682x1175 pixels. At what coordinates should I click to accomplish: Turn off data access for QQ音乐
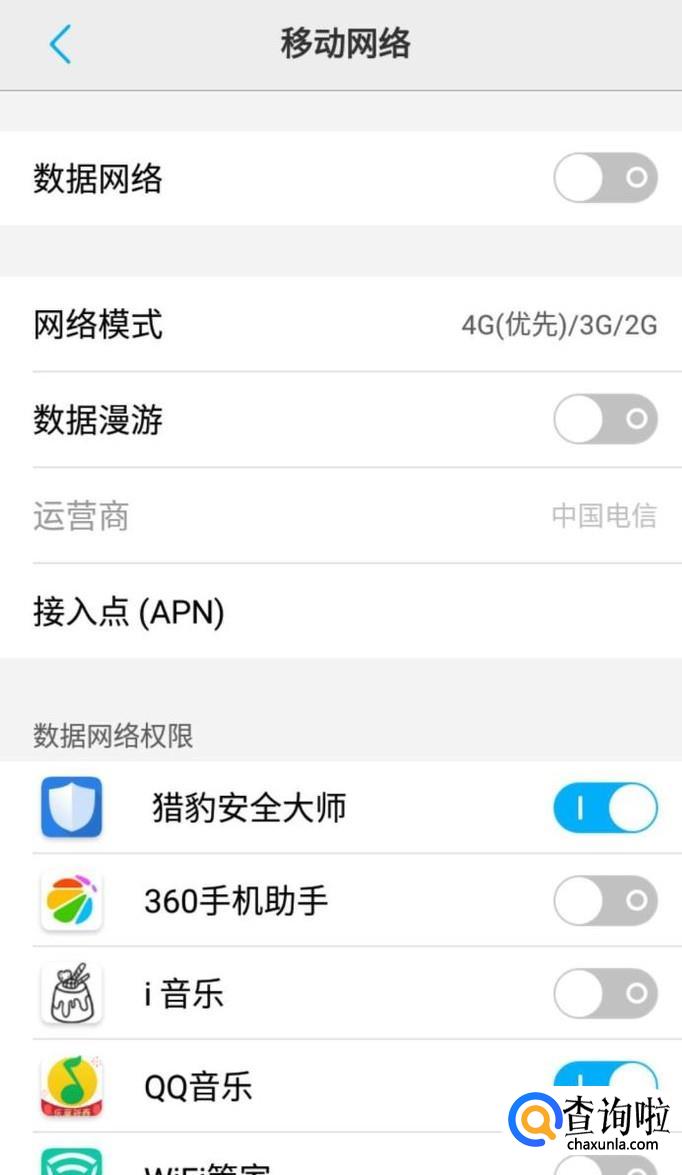point(605,1079)
